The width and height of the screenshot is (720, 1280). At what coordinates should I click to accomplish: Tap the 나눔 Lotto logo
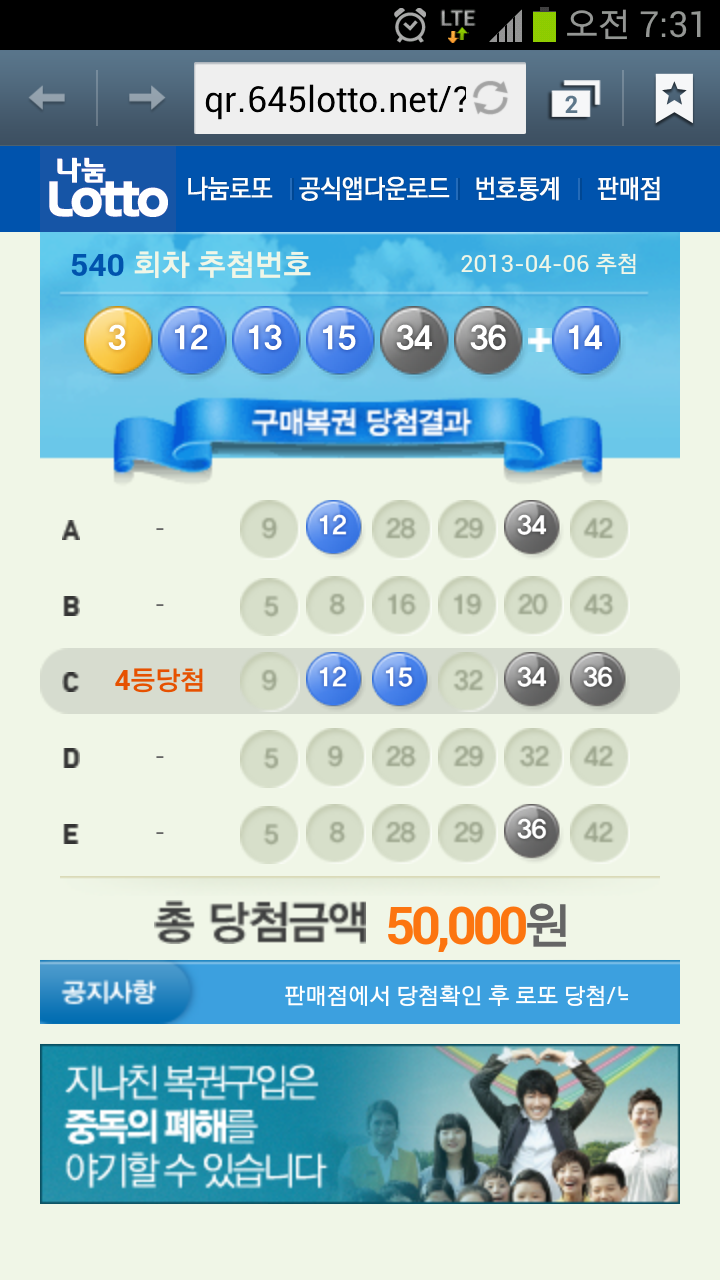108,189
